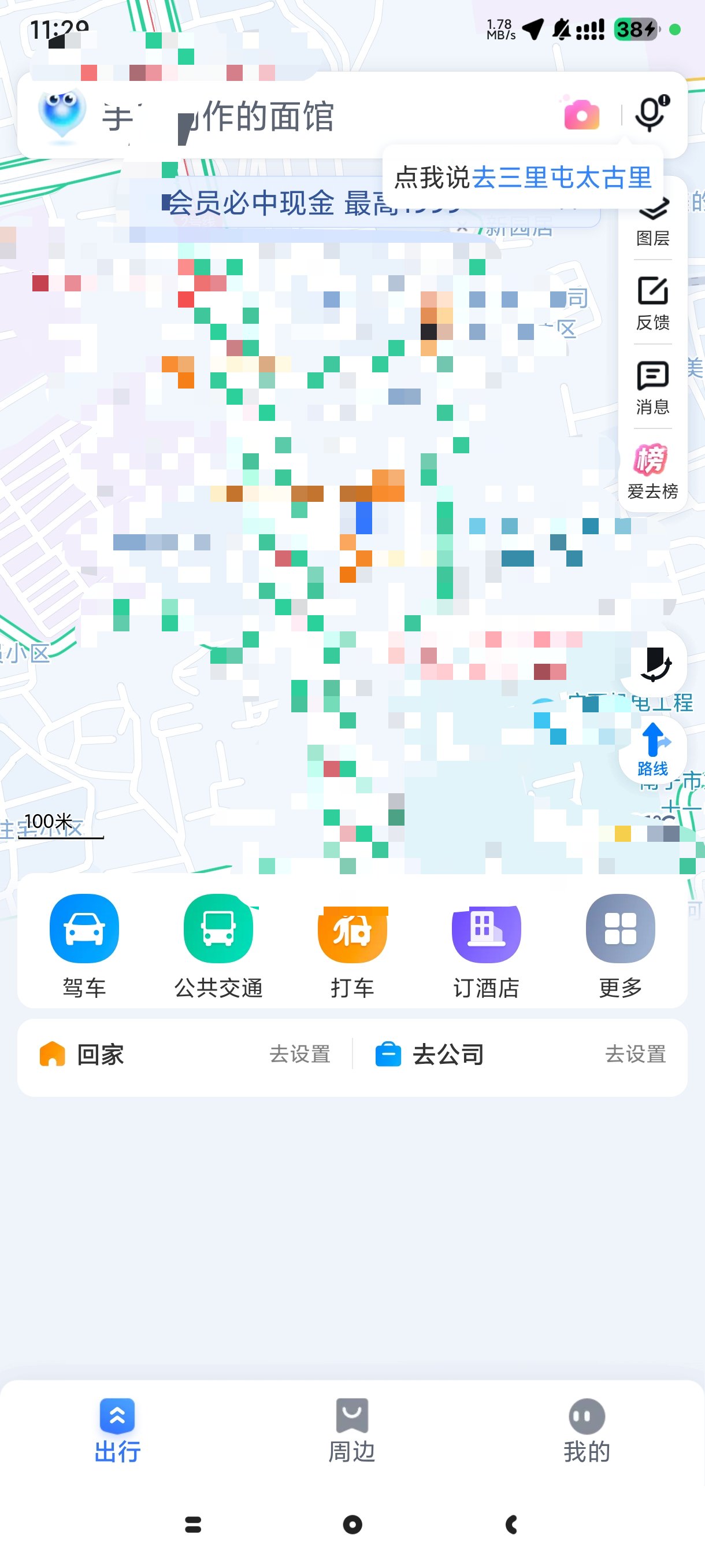Open 消息 messages
705x1568 pixels.
652,387
